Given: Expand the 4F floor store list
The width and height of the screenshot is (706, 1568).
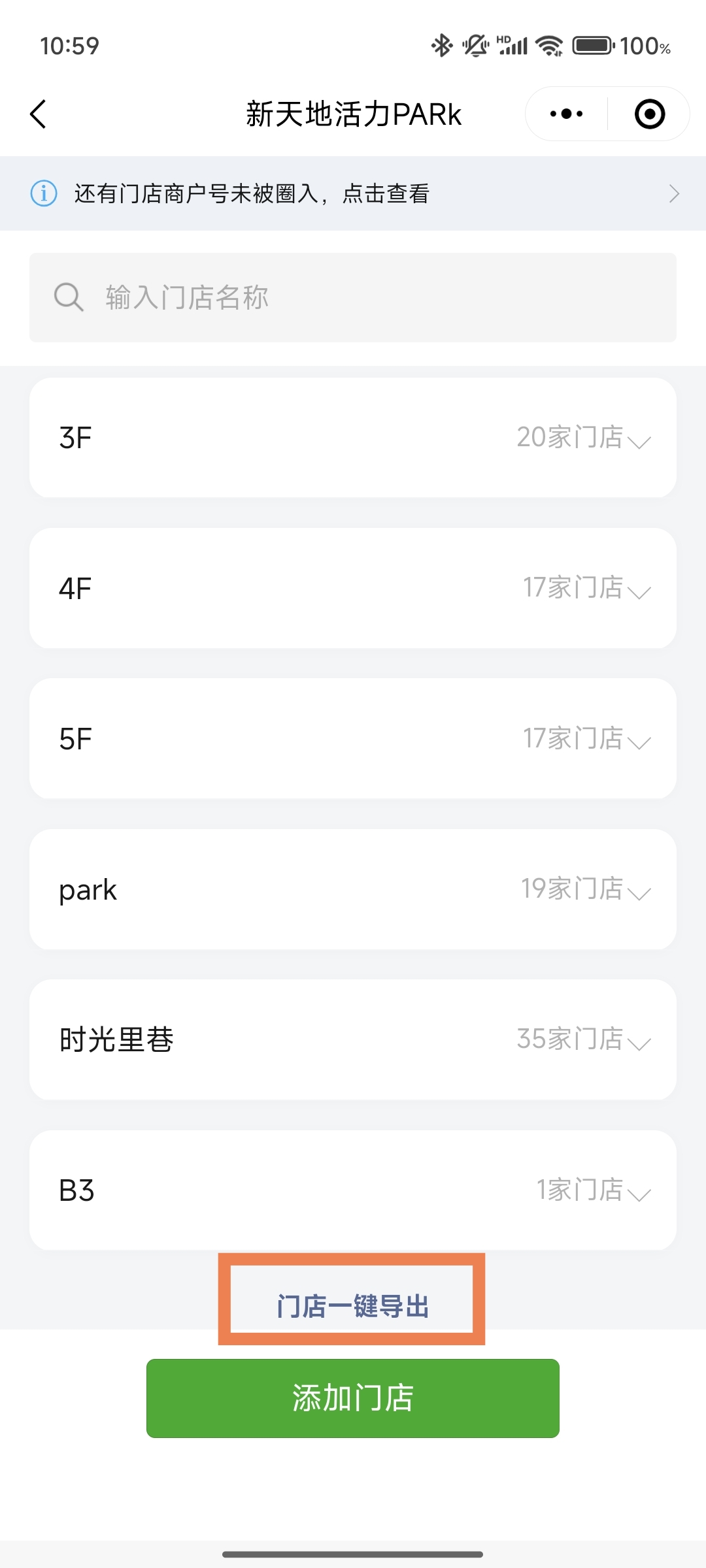Looking at the screenshot, I should click(x=353, y=588).
